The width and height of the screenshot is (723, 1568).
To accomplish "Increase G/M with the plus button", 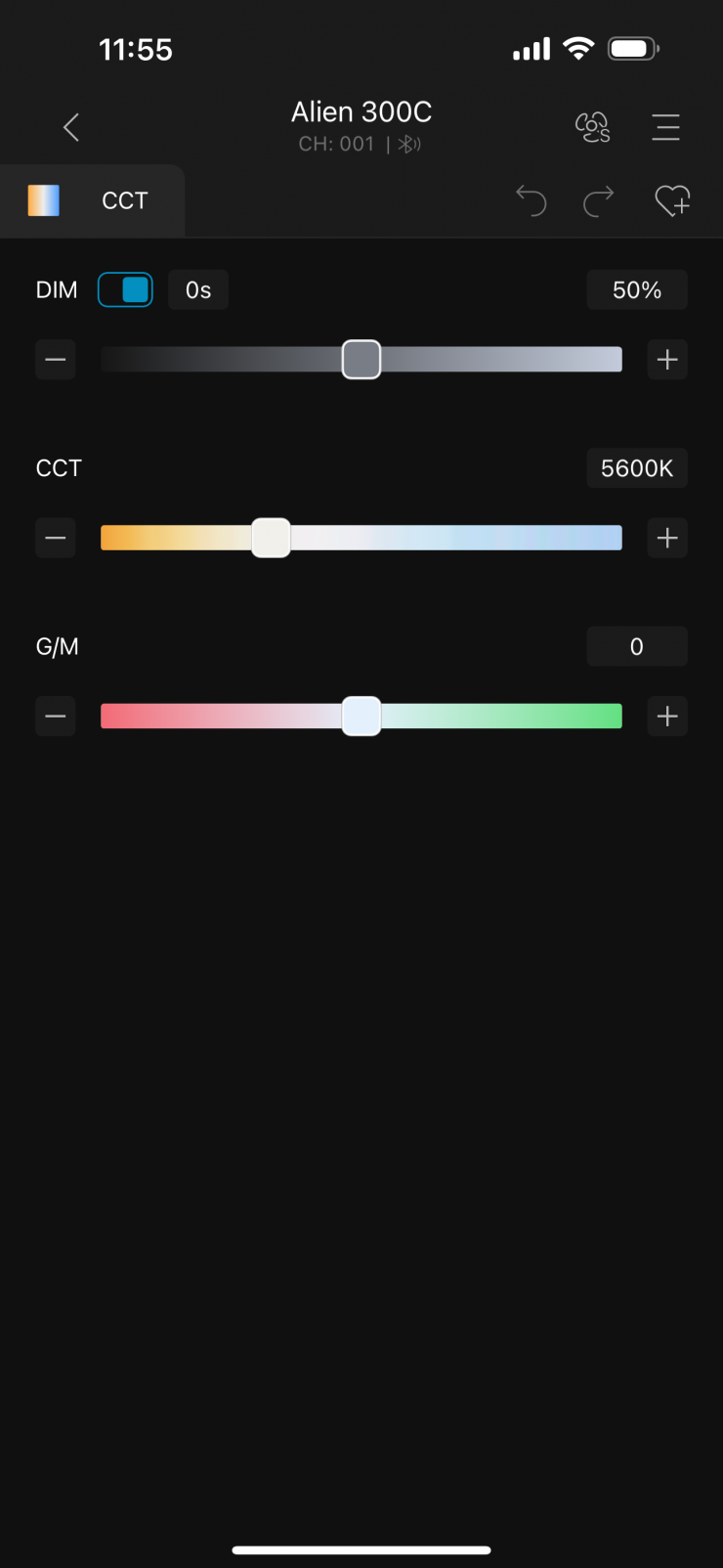I will coord(667,717).
